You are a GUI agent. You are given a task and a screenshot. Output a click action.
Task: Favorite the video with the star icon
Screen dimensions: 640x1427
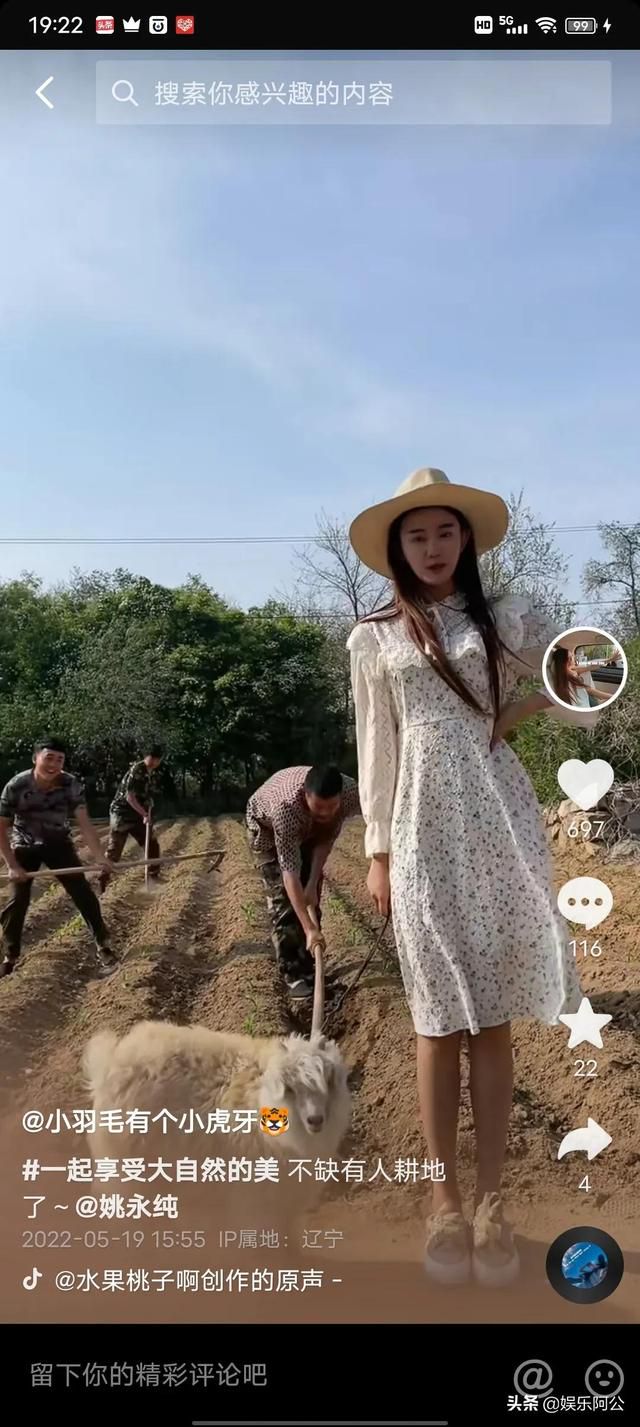coord(585,1023)
